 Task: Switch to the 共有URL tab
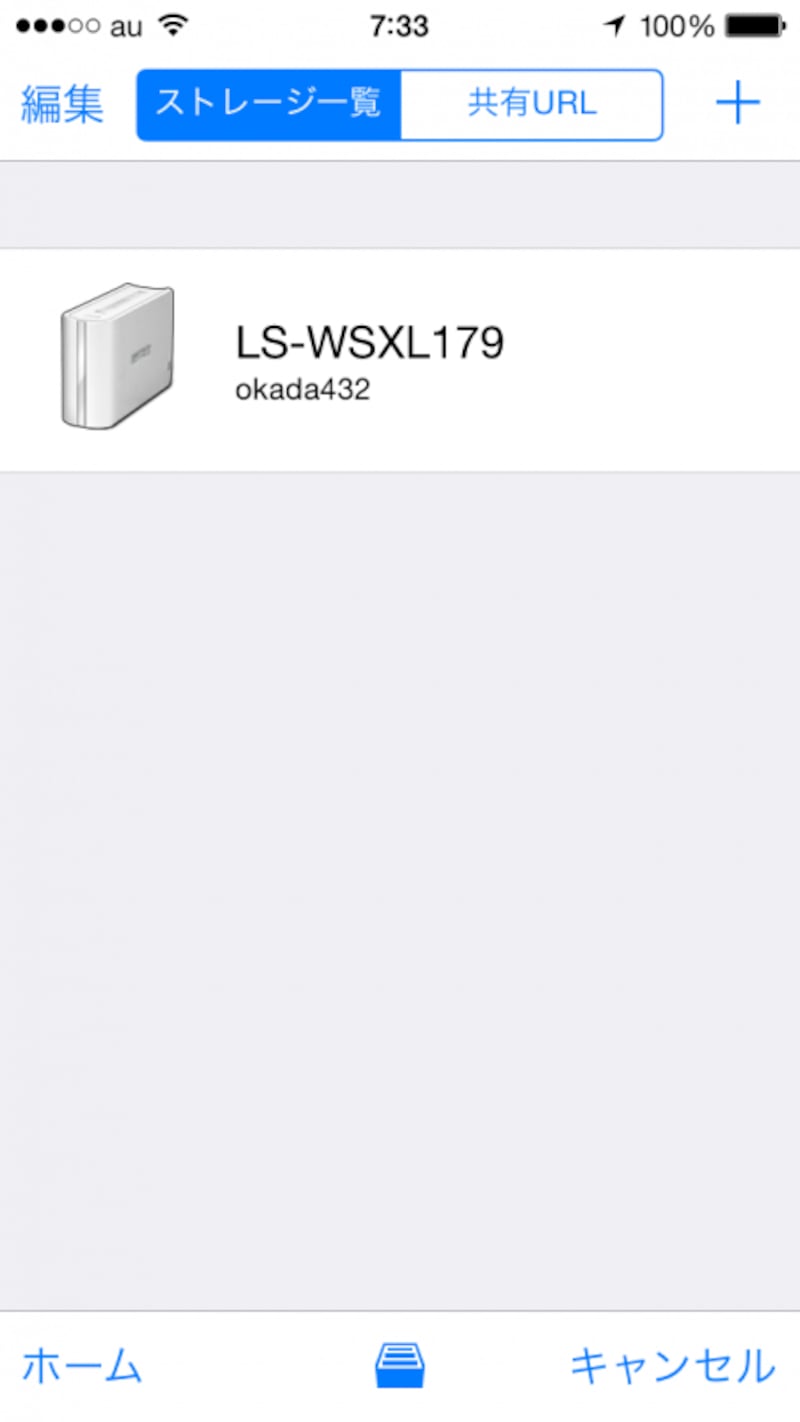tap(531, 104)
